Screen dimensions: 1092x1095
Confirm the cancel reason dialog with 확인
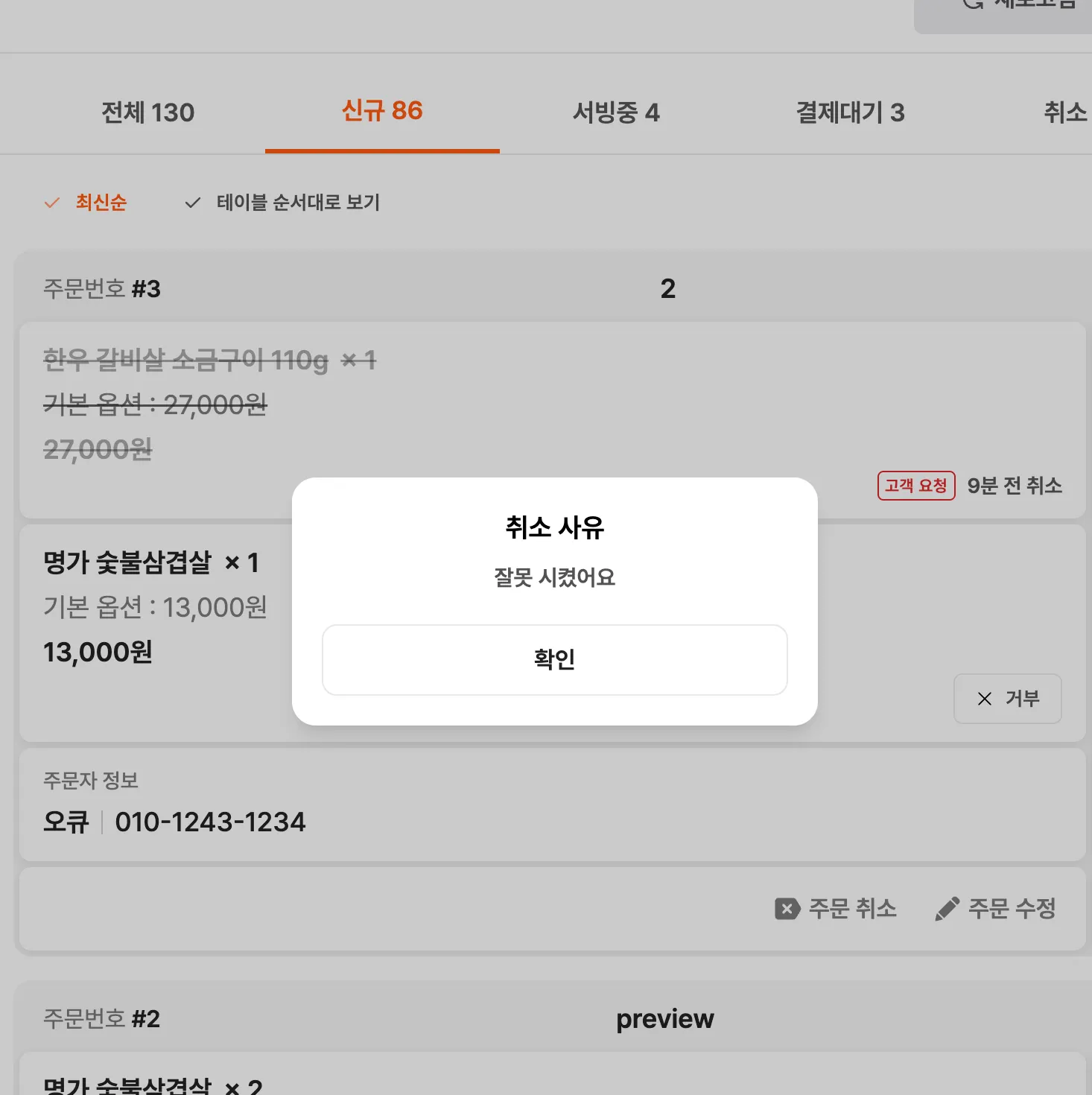(554, 659)
